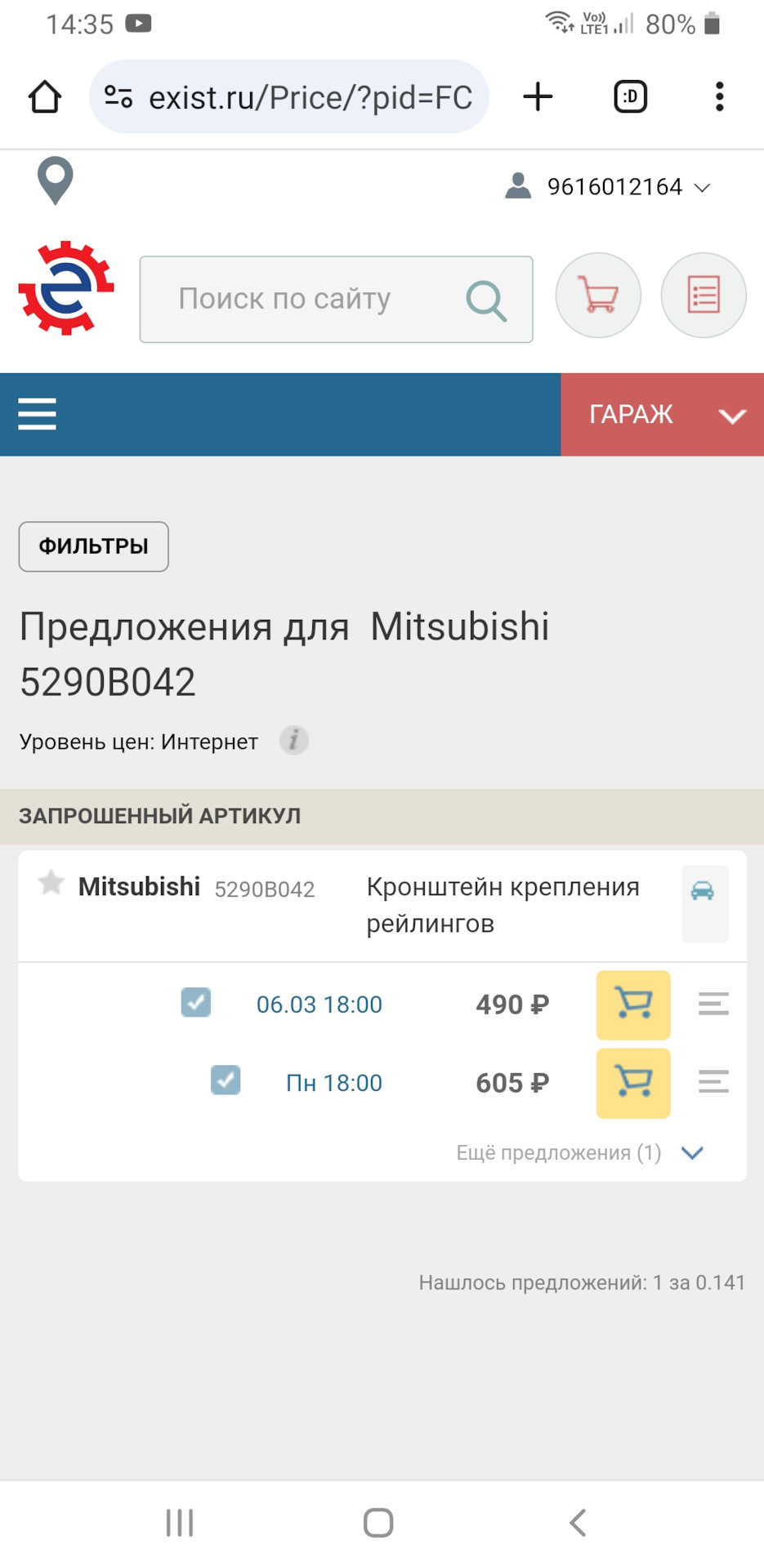Tap the Поиск по сайту search field
764x1568 pixels.
click(336, 299)
